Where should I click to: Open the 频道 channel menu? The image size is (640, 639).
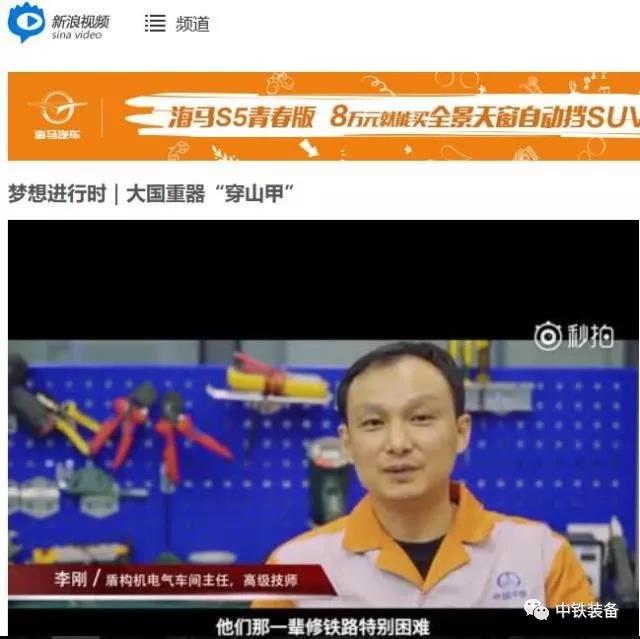click(177, 24)
